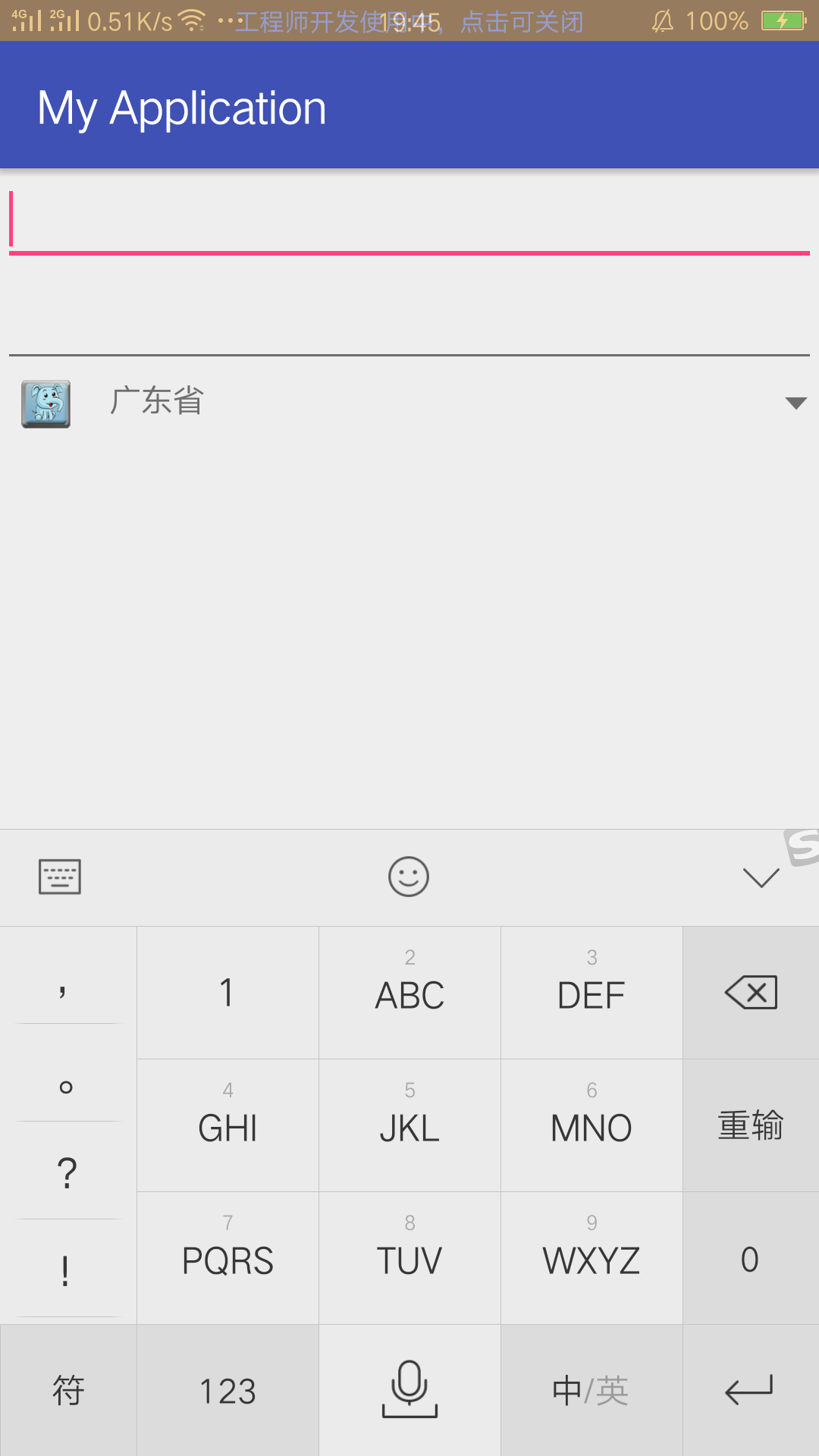This screenshot has width=819, height=1456.
Task: Switch to the 123 number keyboard
Action: click(x=227, y=1391)
